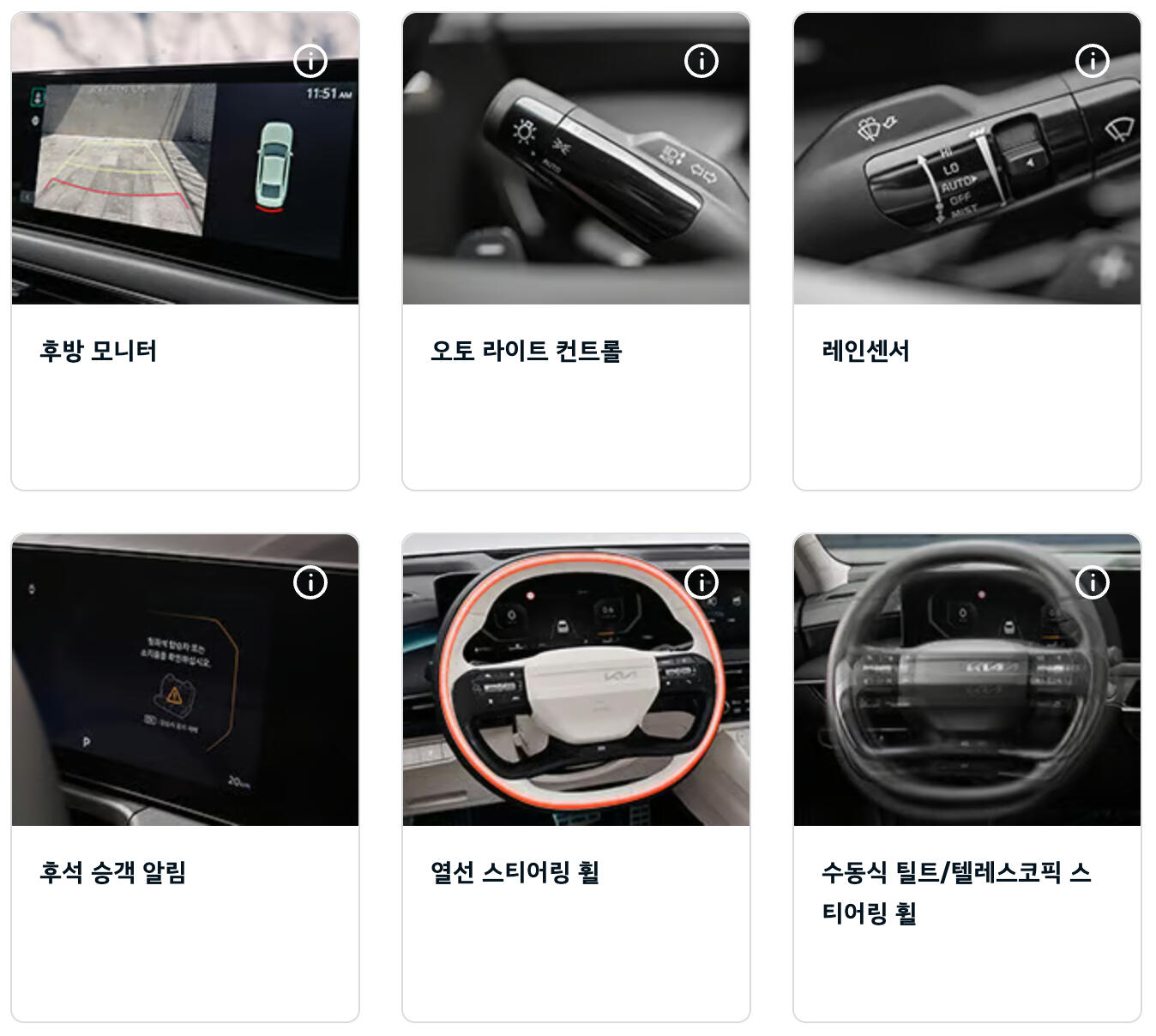Tap info icon on 후석 승객 알림
This screenshot has width=1156, height=1036.
[310, 582]
